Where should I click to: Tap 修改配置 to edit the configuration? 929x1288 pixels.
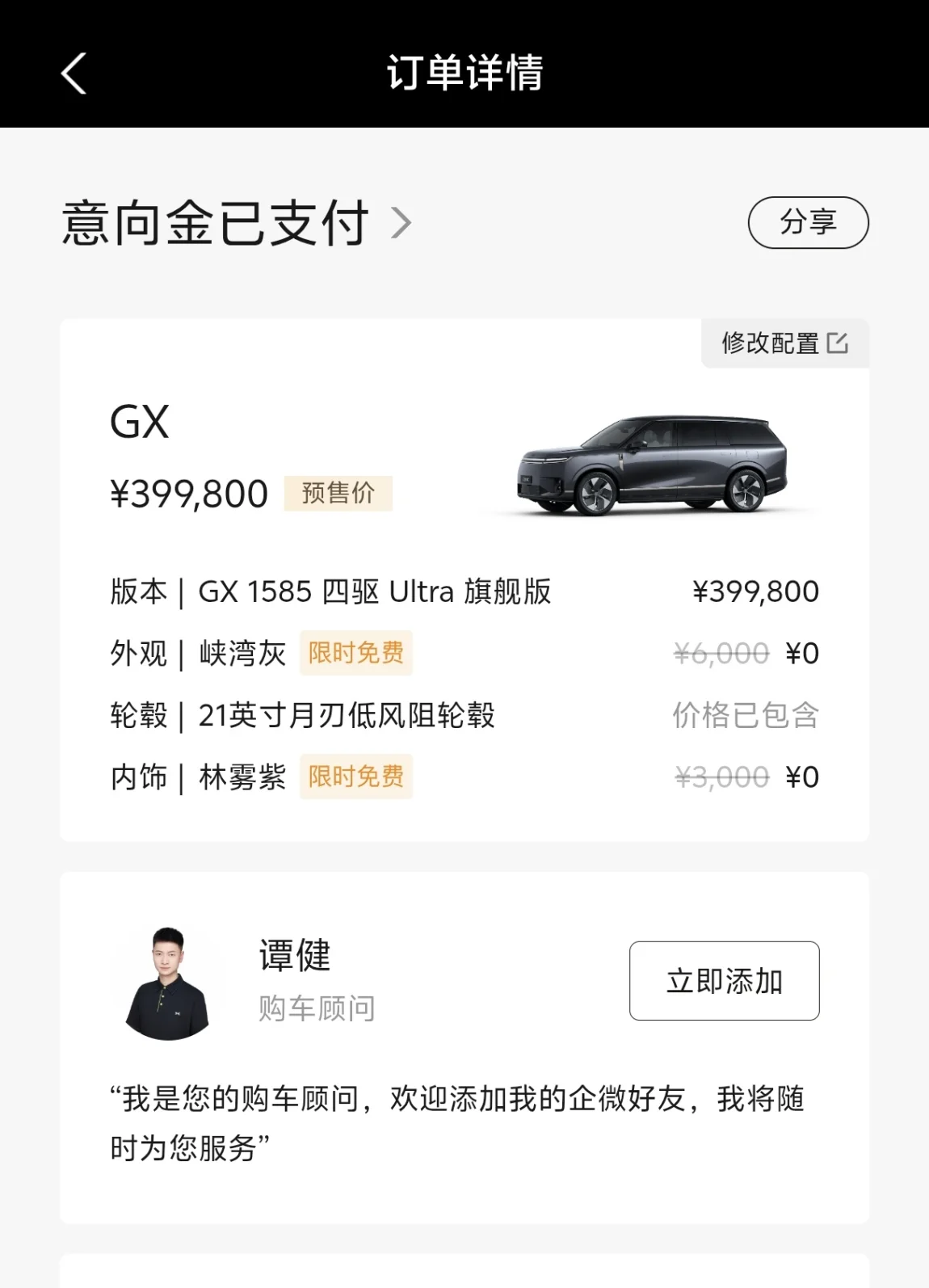pyautogui.click(x=784, y=343)
